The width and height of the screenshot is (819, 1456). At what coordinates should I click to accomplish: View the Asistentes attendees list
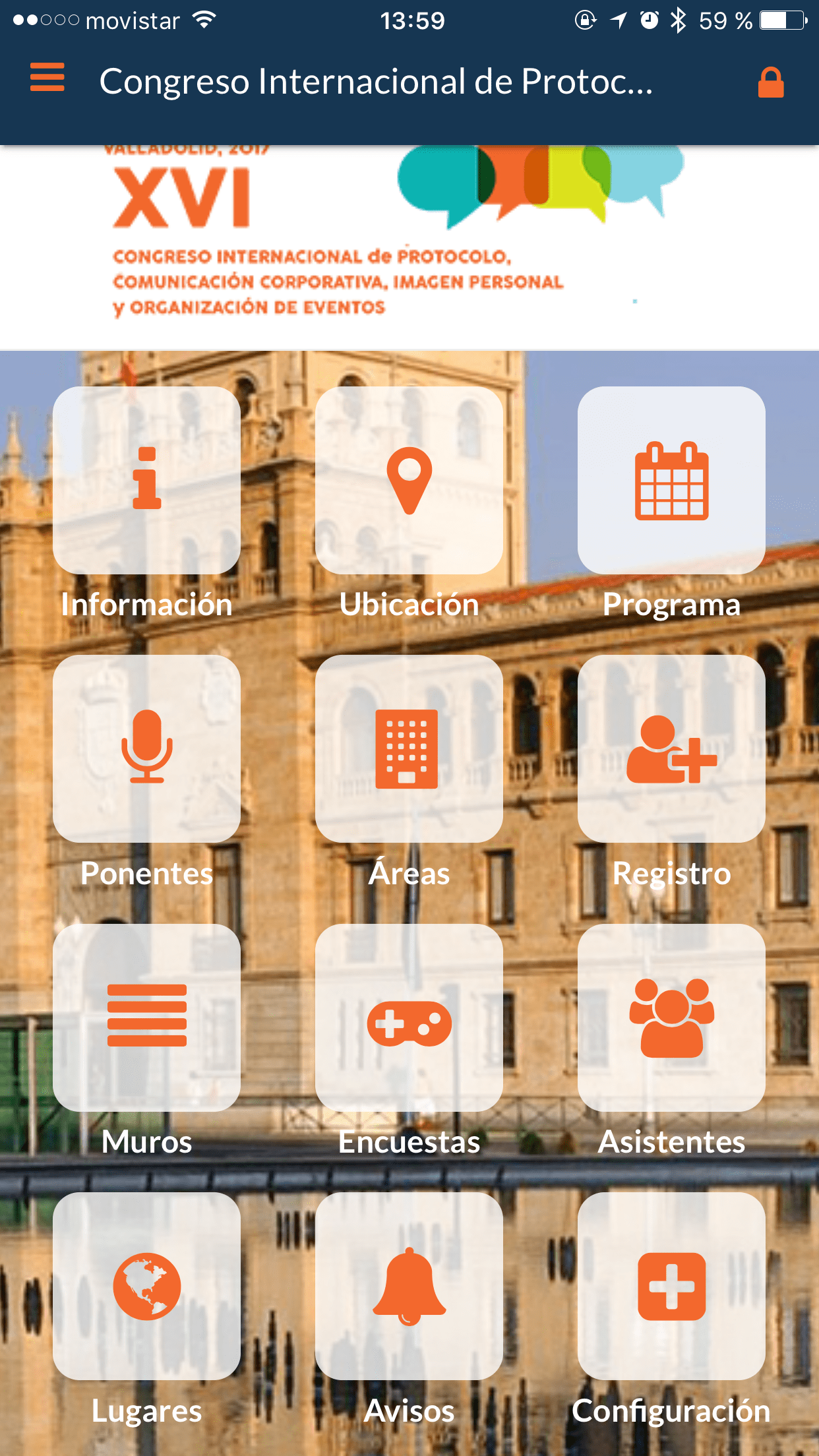(x=671, y=1017)
